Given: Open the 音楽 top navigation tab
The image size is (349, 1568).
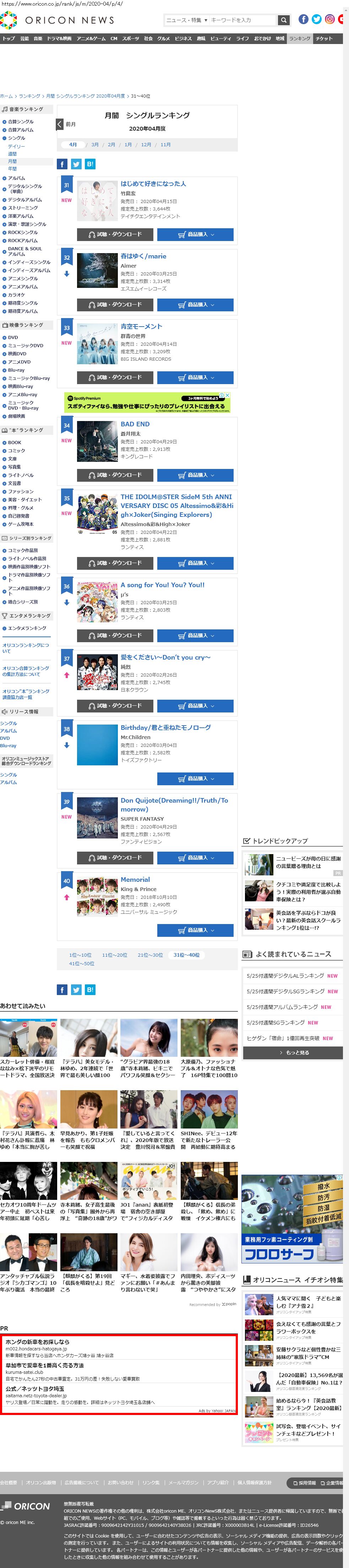Looking at the screenshot, I should tap(38, 38).
